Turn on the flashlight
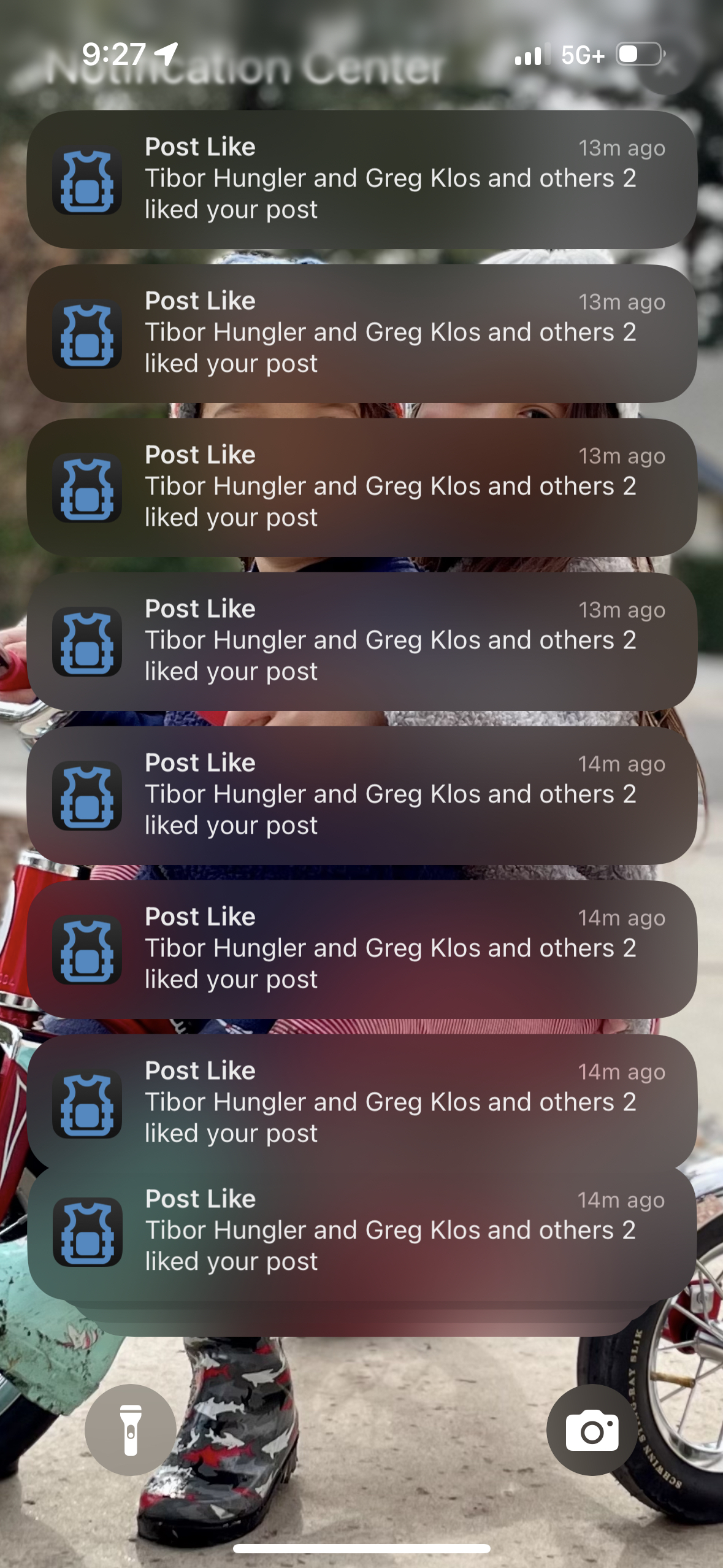The height and width of the screenshot is (1568, 723). (x=131, y=1429)
